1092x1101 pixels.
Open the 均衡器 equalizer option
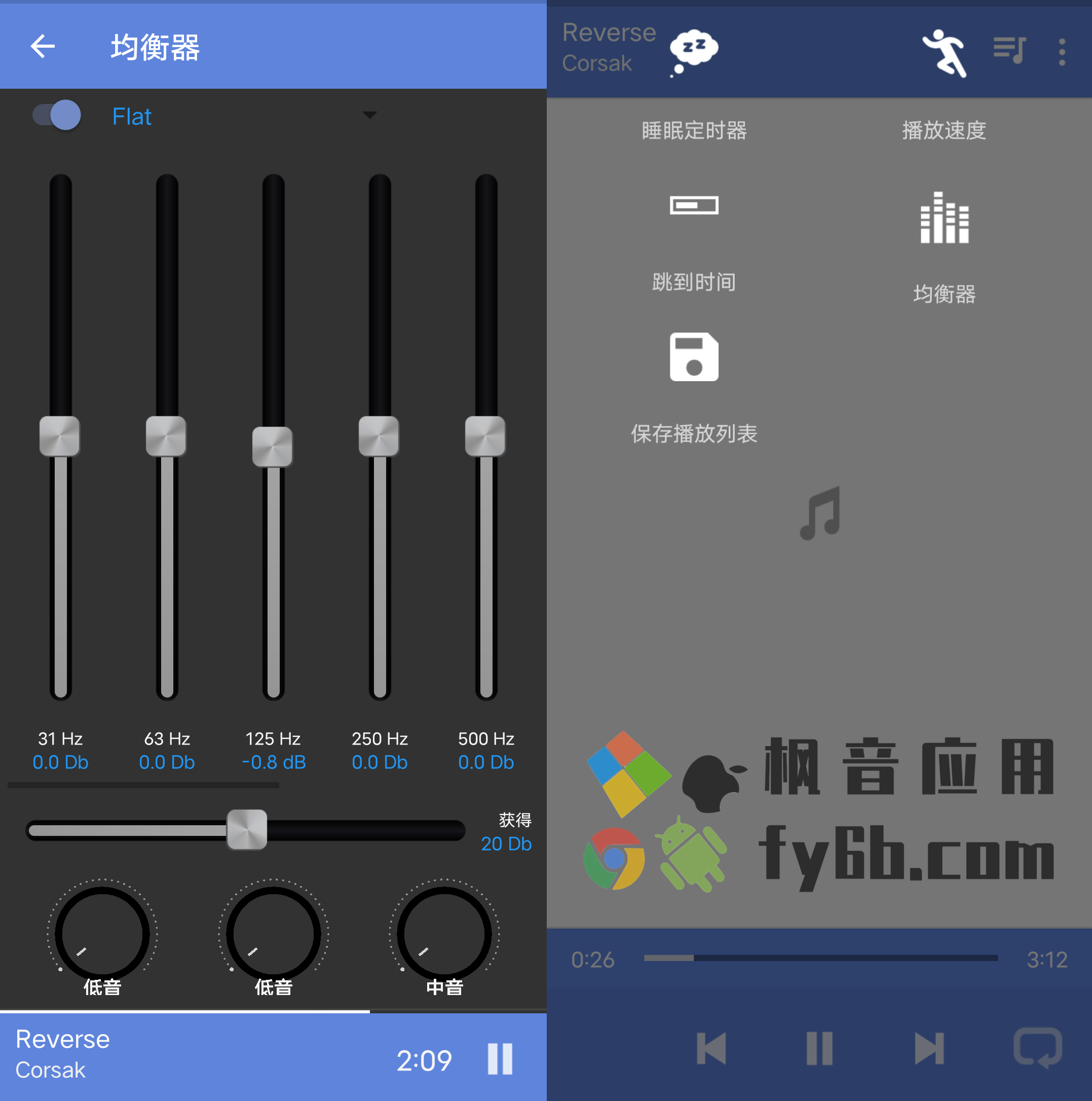pos(945,245)
